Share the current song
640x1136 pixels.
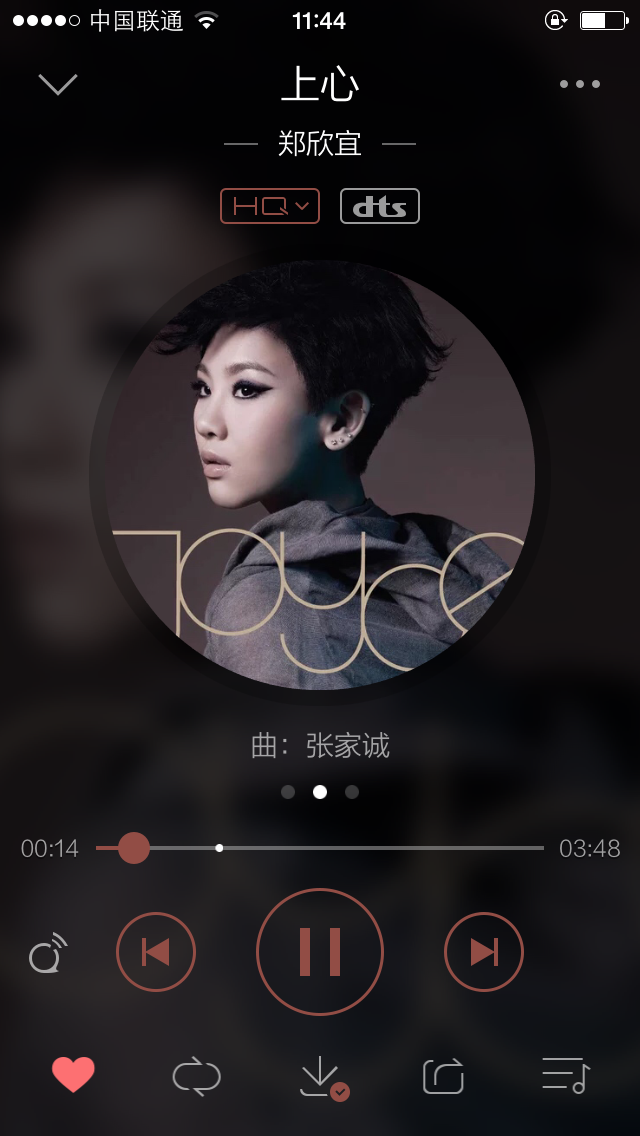coord(444,1076)
